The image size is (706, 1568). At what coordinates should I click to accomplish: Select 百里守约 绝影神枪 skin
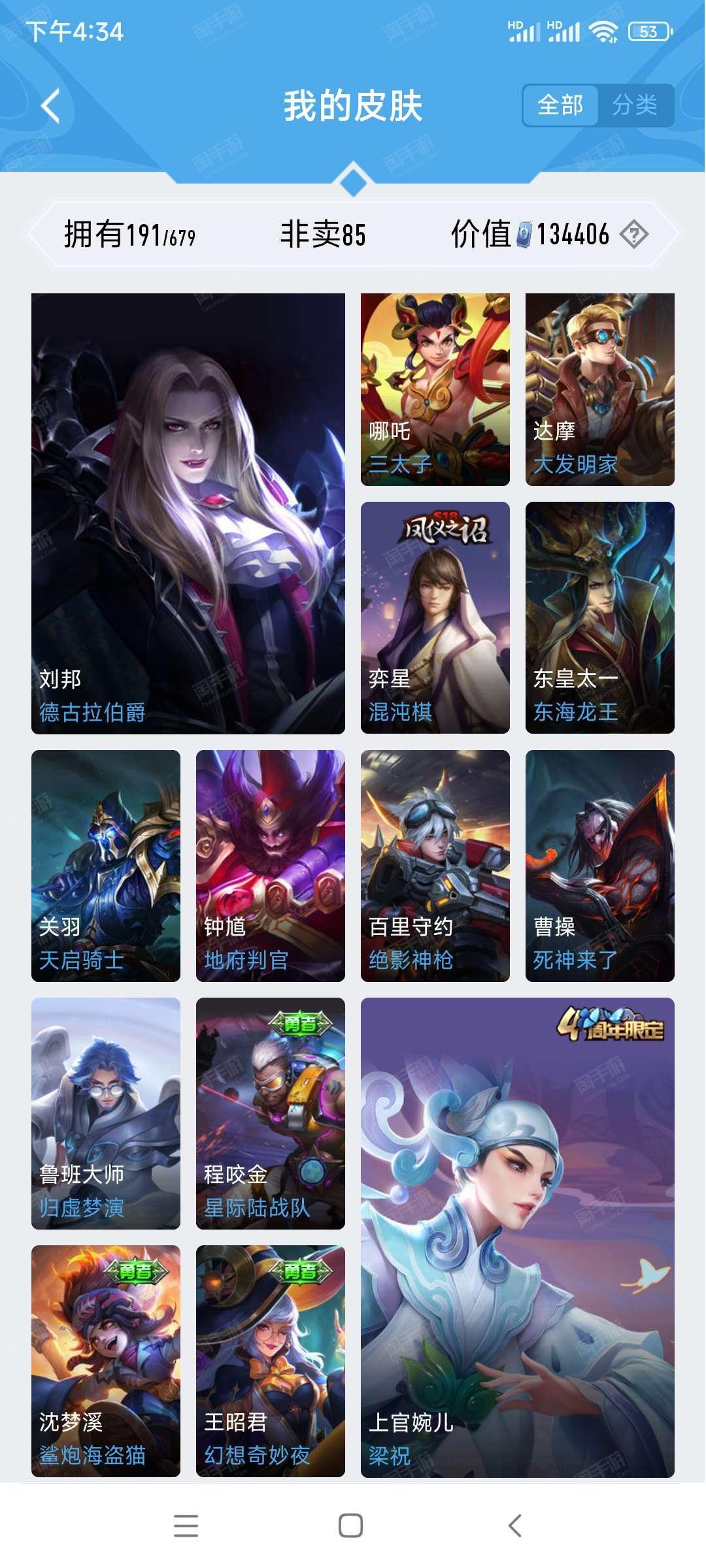pos(435,866)
